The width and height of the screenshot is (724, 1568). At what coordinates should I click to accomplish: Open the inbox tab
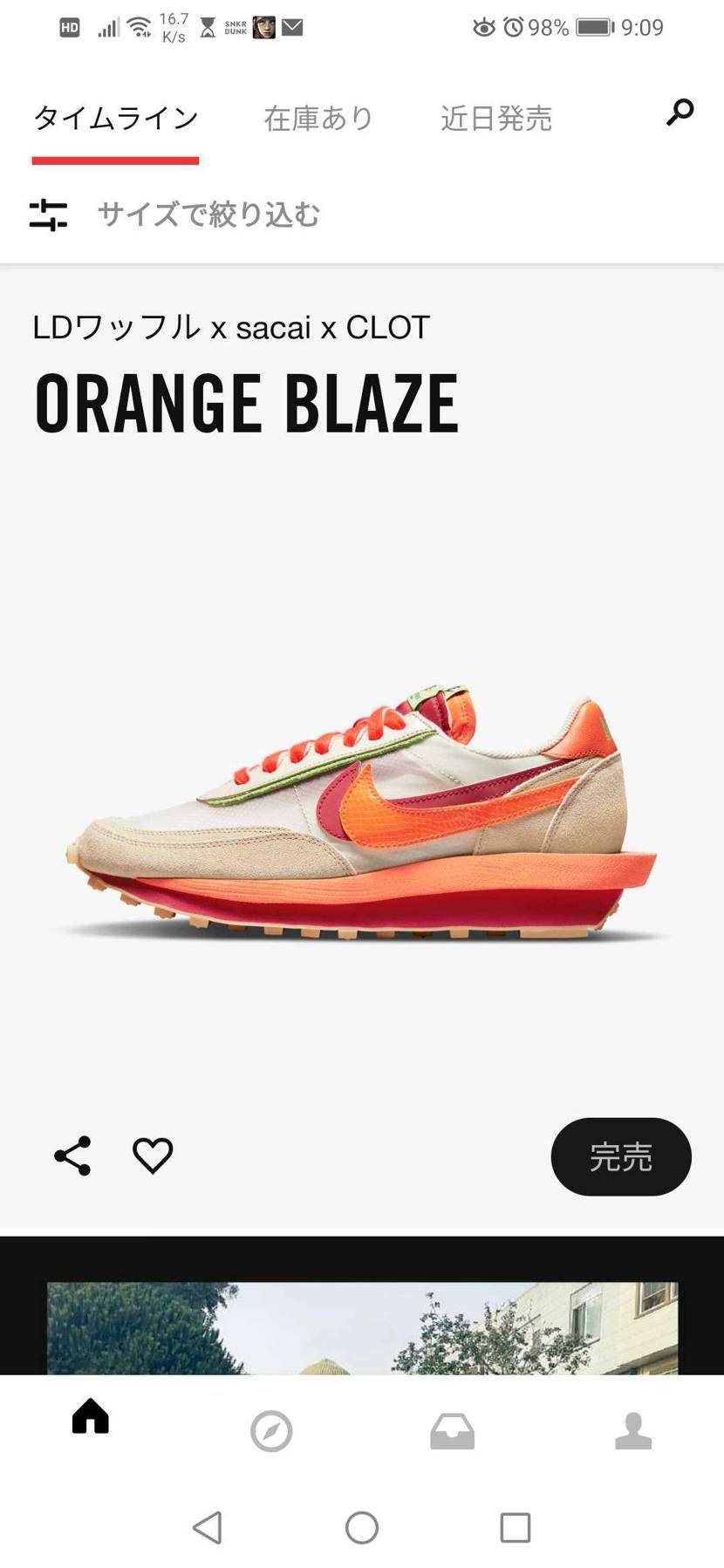point(452,1431)
